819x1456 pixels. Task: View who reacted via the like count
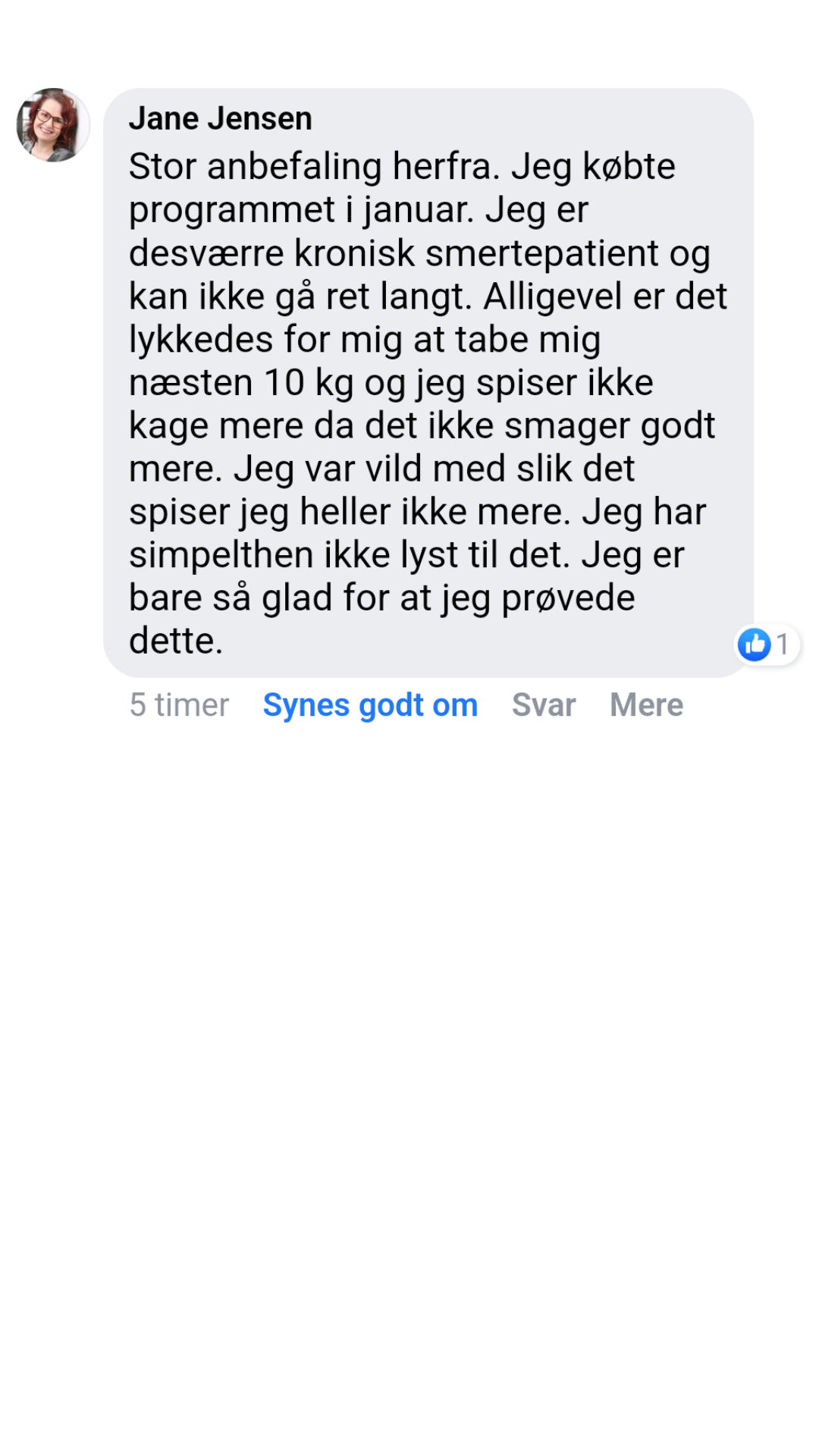pos(767,645)
